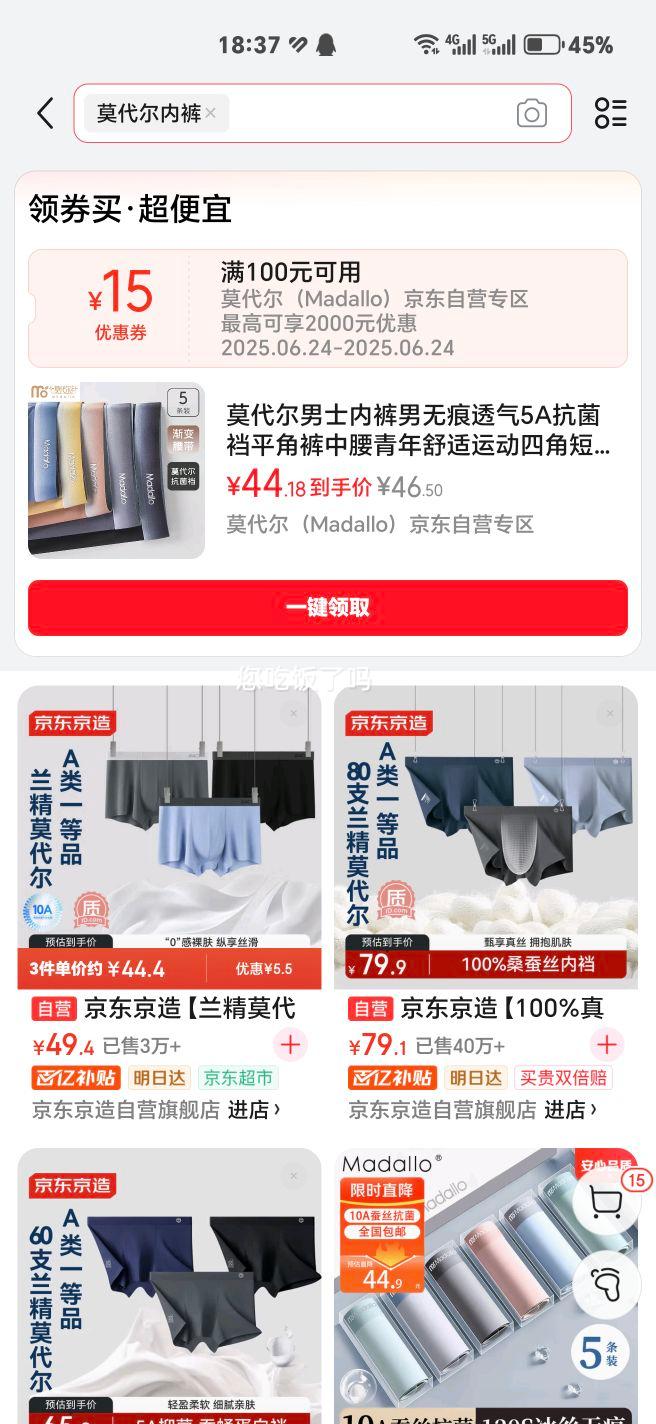The image size is (656, 1424).
Task: Dismiss the 80支兰精莫代尔 product card
Action: [609, 713]
